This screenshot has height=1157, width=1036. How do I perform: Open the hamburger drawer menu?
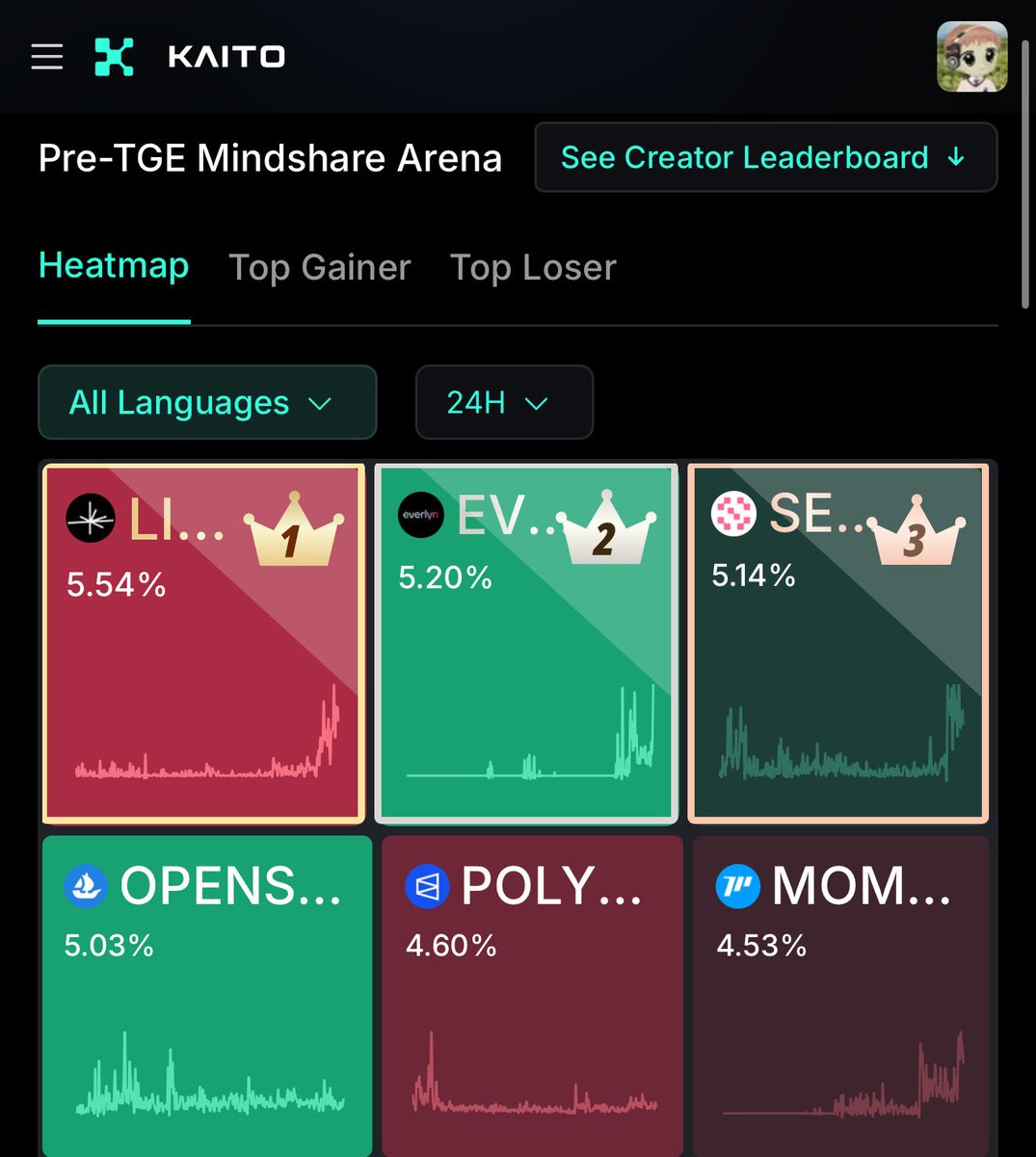[46, 57]
